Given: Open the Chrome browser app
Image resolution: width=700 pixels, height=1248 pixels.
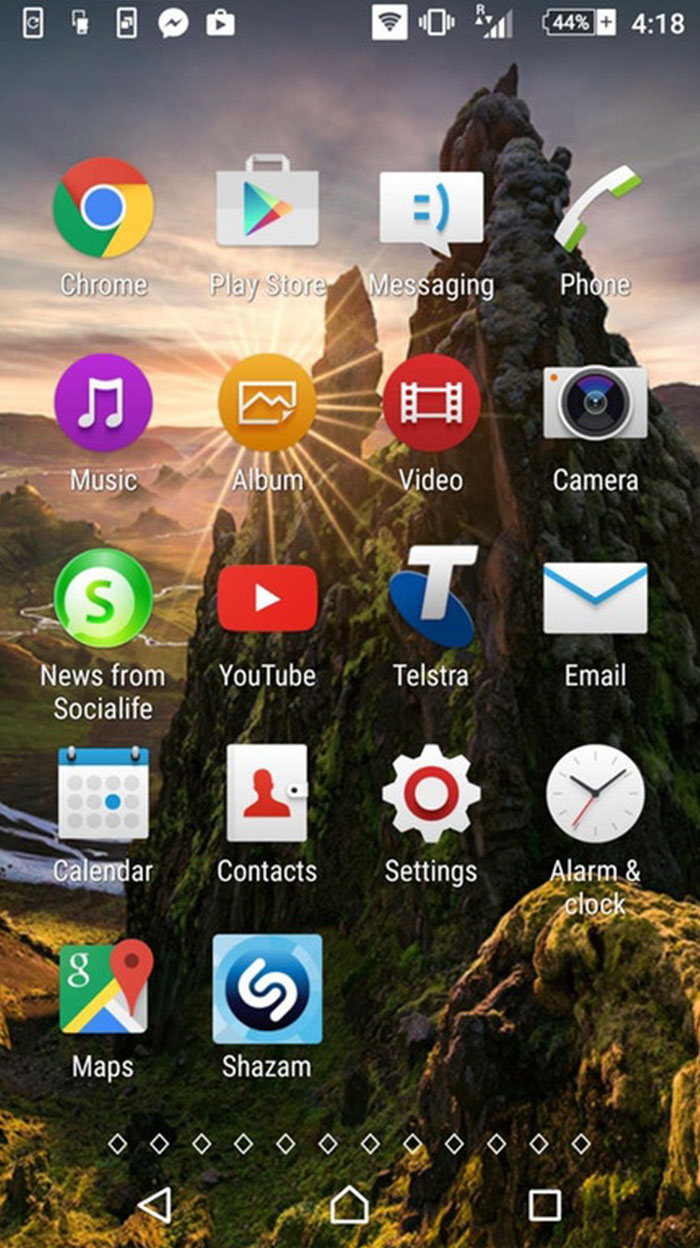Looking at the screenshot, I should pyautogui.click(x=103, y=208).
